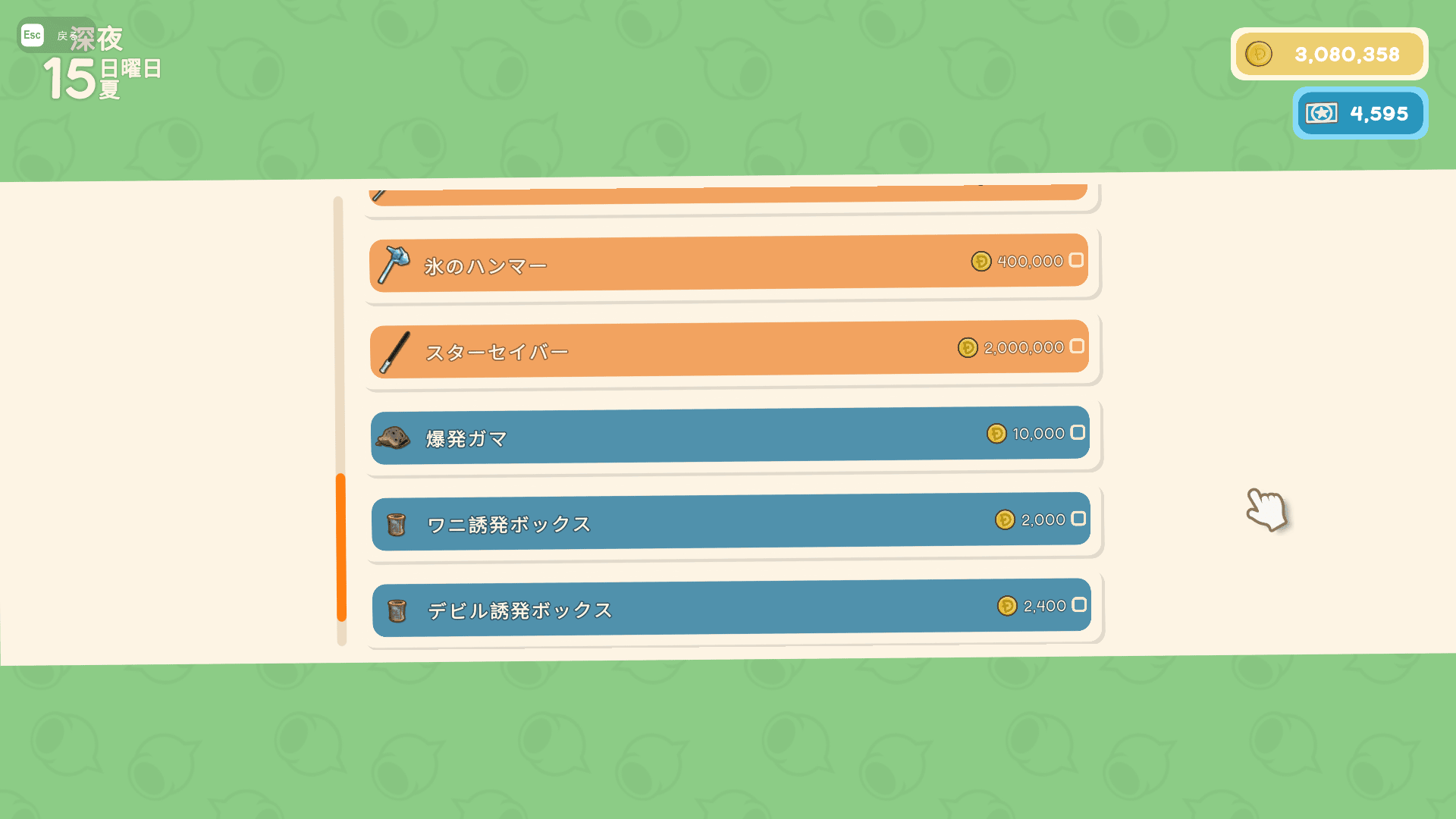Viewport: 1456px width, 819px height.
Task: Tap the Esc back button
Action: point(33,35)
